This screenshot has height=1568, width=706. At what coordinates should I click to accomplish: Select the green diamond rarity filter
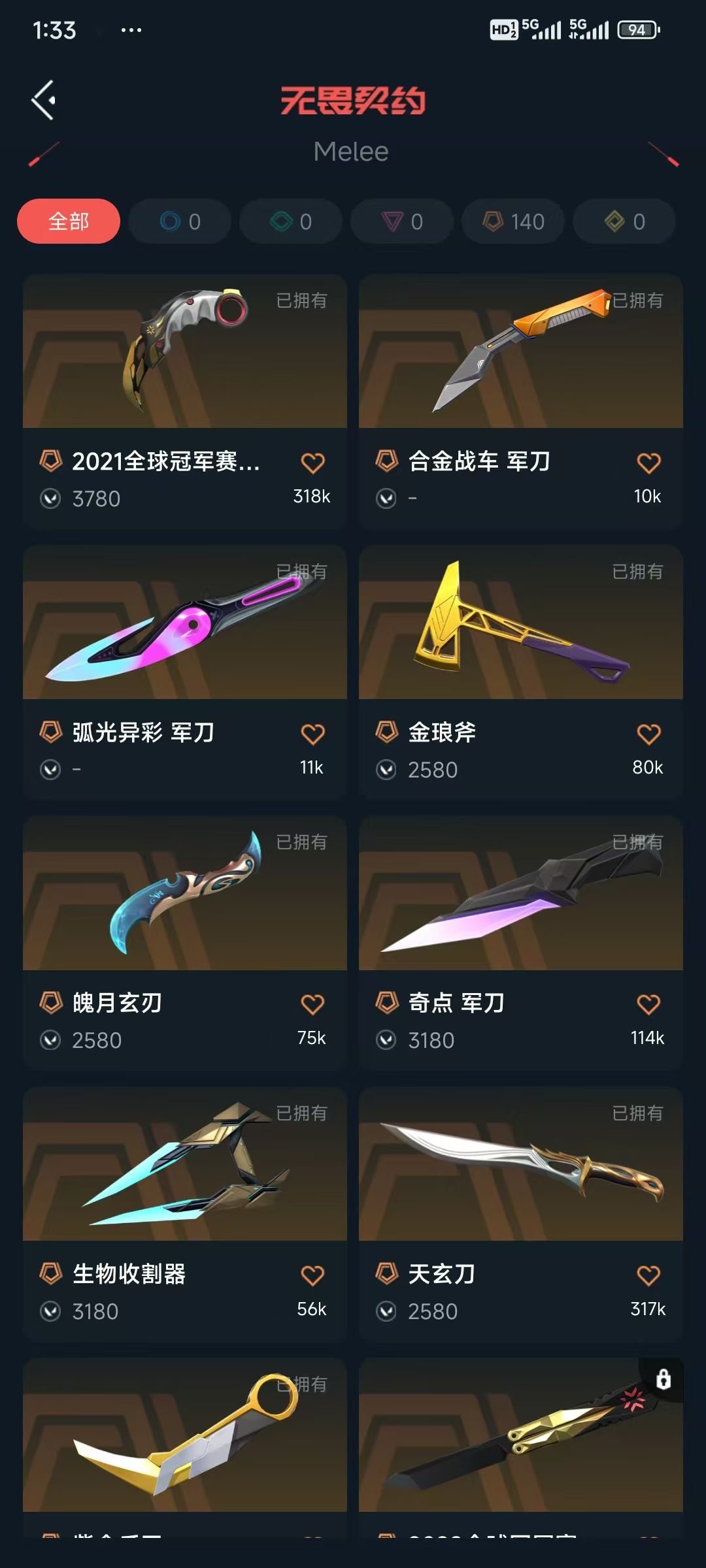click(x=290, y=221)
